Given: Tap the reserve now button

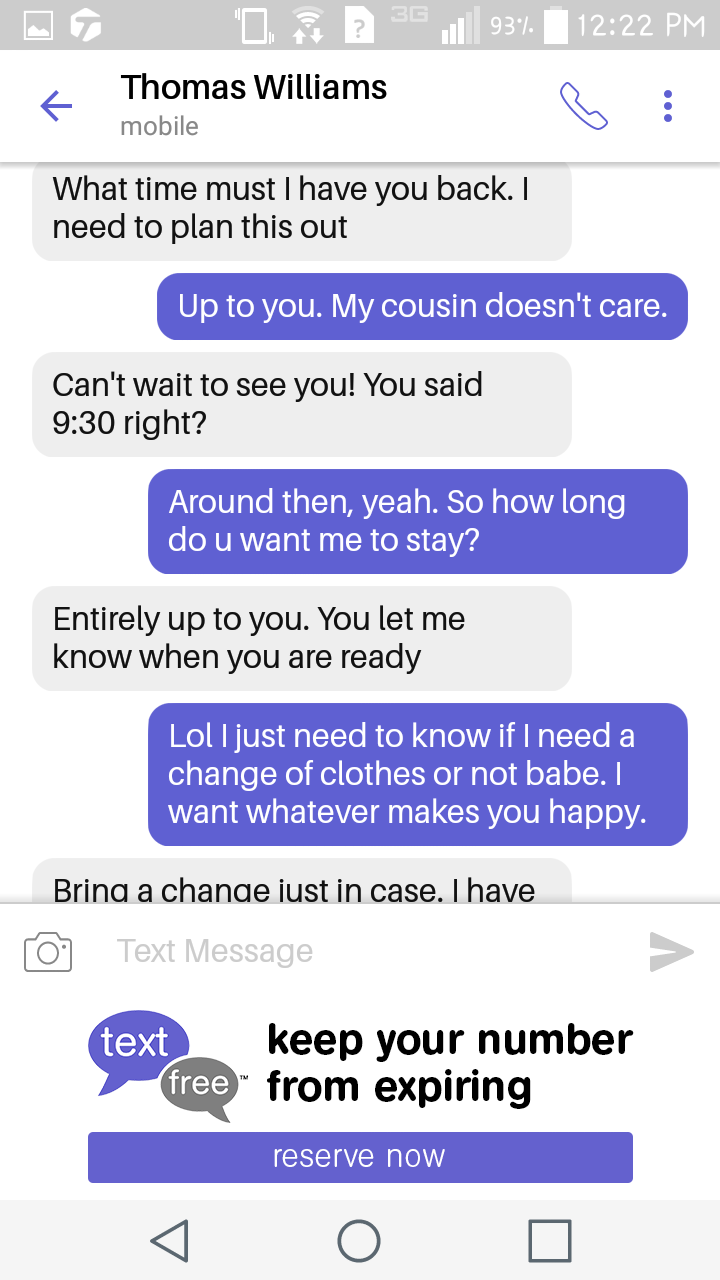Looking at the screenshot, I should point(360,1157).
